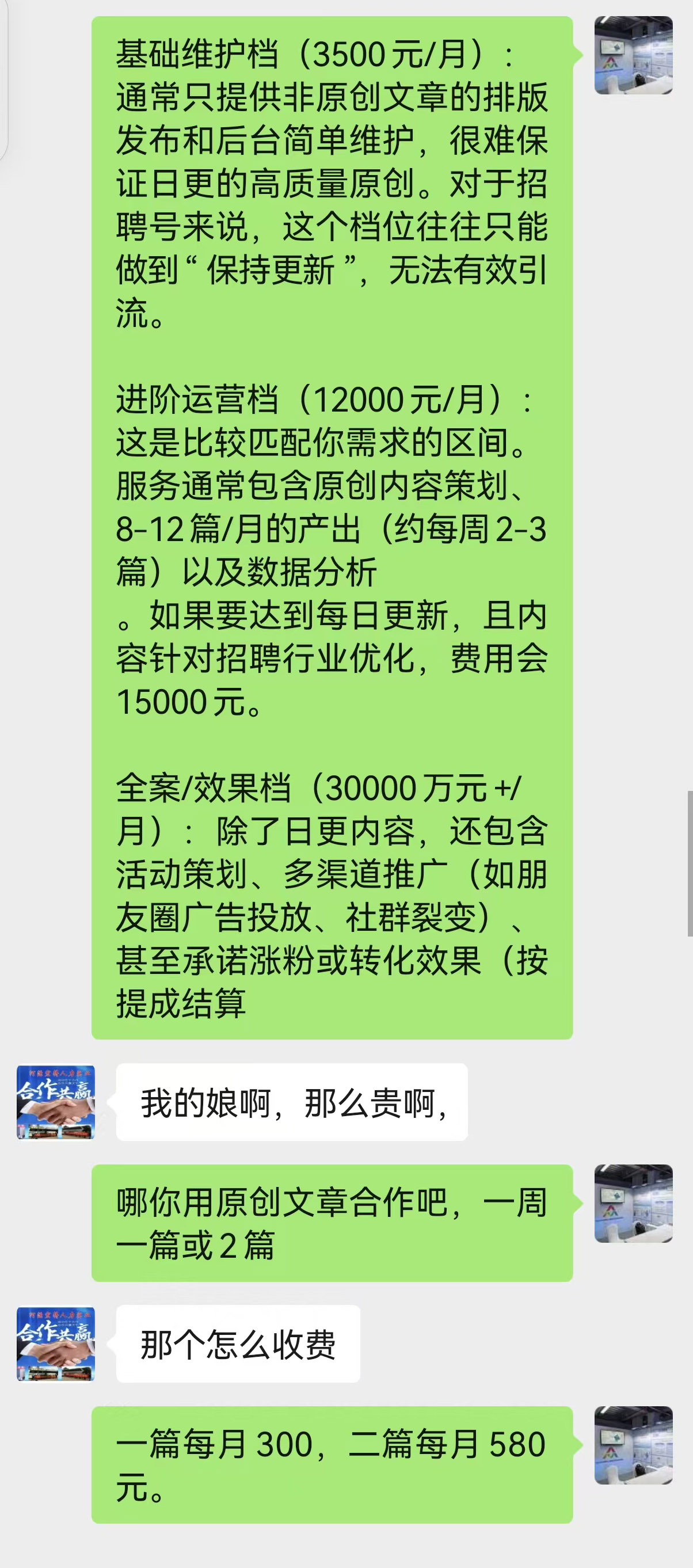
Task: Open the avatar next to 一篇每月300 message
Action: (x=633, y=1445)
